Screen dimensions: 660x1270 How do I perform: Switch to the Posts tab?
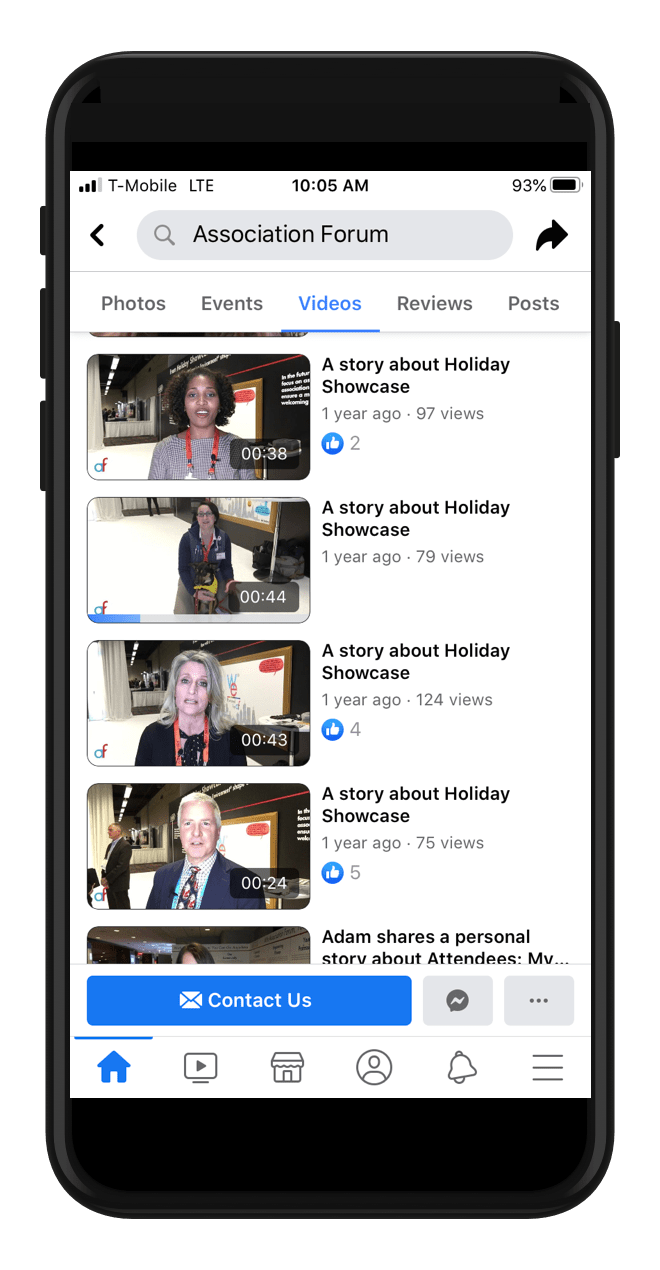pyautogui.click(x=533, y=303)
